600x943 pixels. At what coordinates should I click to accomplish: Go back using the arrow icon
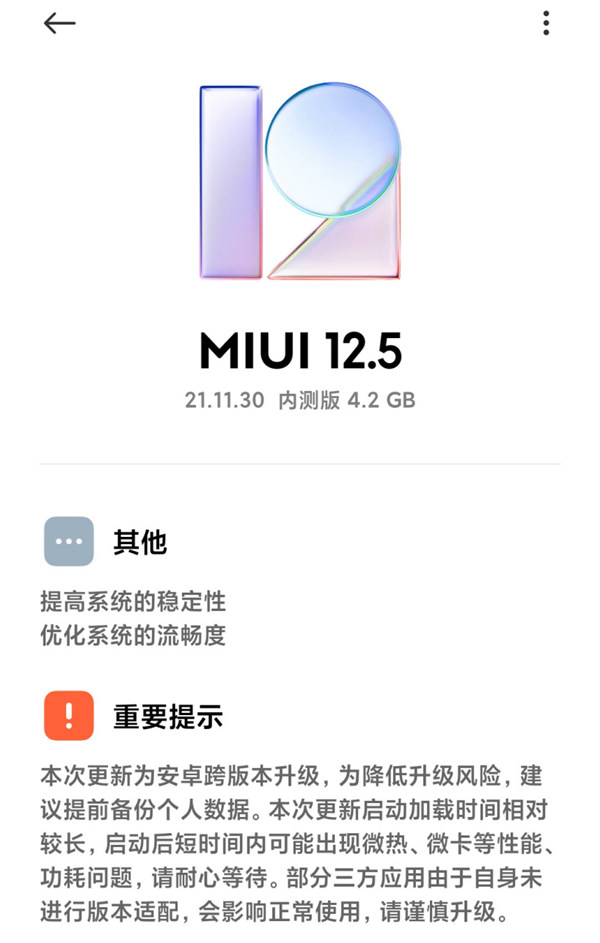[59, 24]
